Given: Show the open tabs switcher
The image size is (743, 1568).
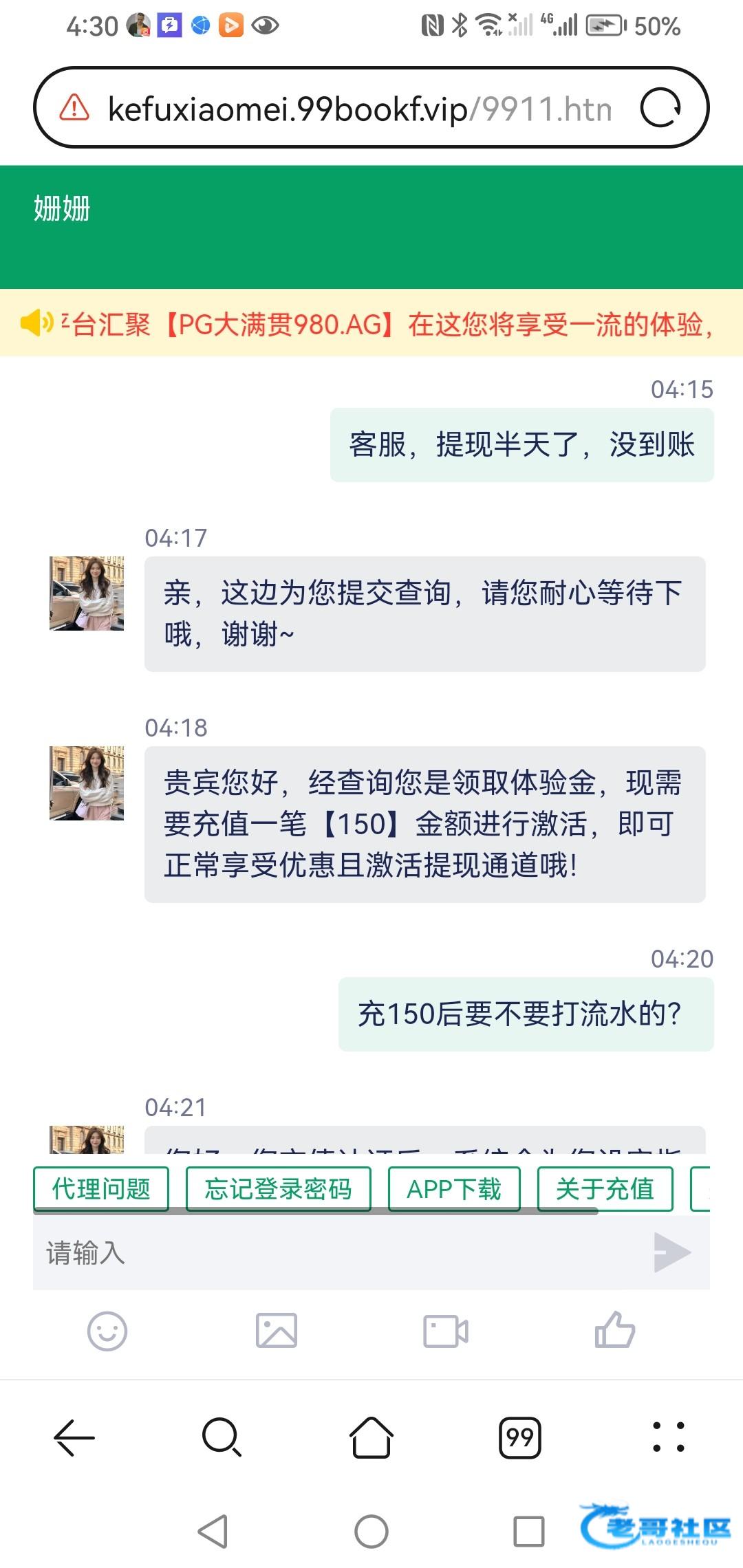Looking at the screenshot, I should (520, 1437).
